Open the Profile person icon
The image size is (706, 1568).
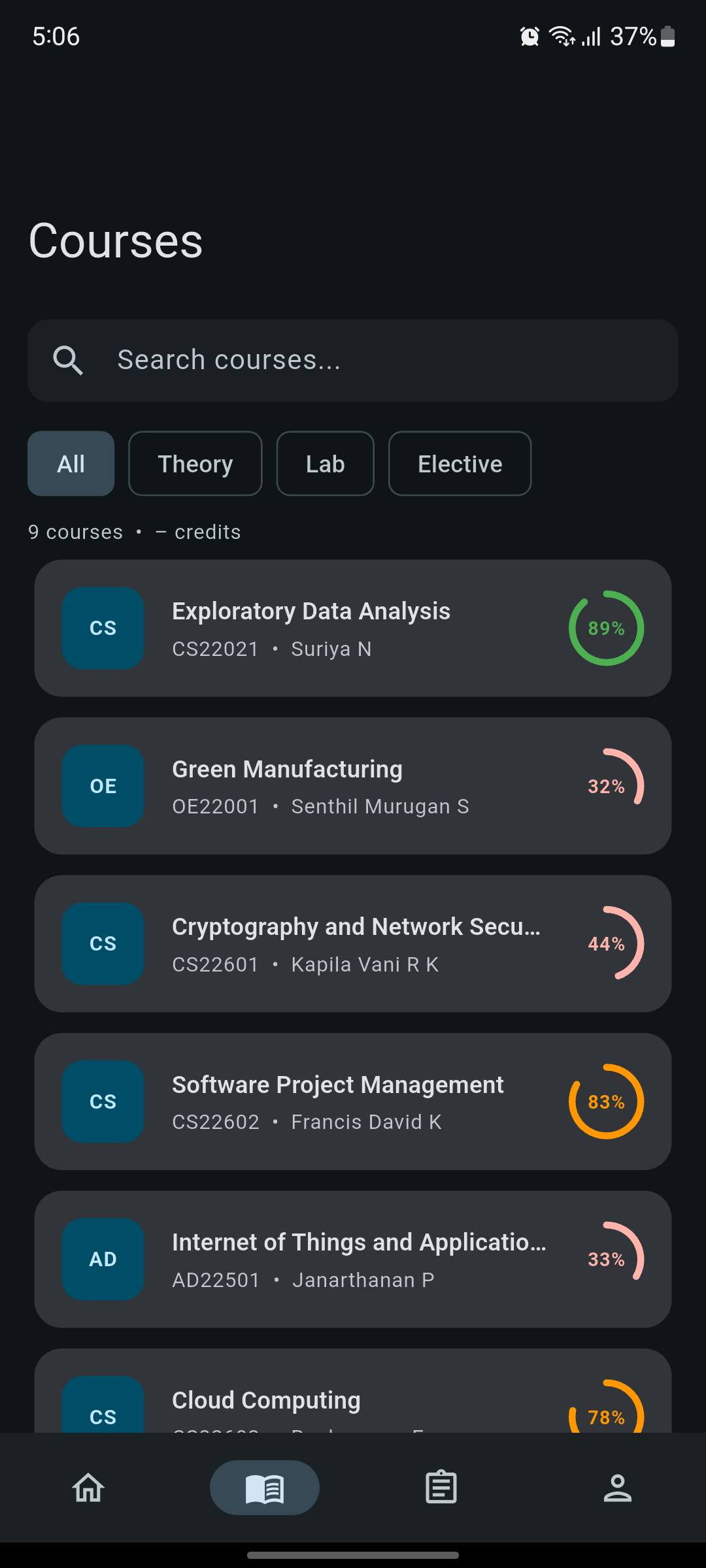coord(618,1487)
